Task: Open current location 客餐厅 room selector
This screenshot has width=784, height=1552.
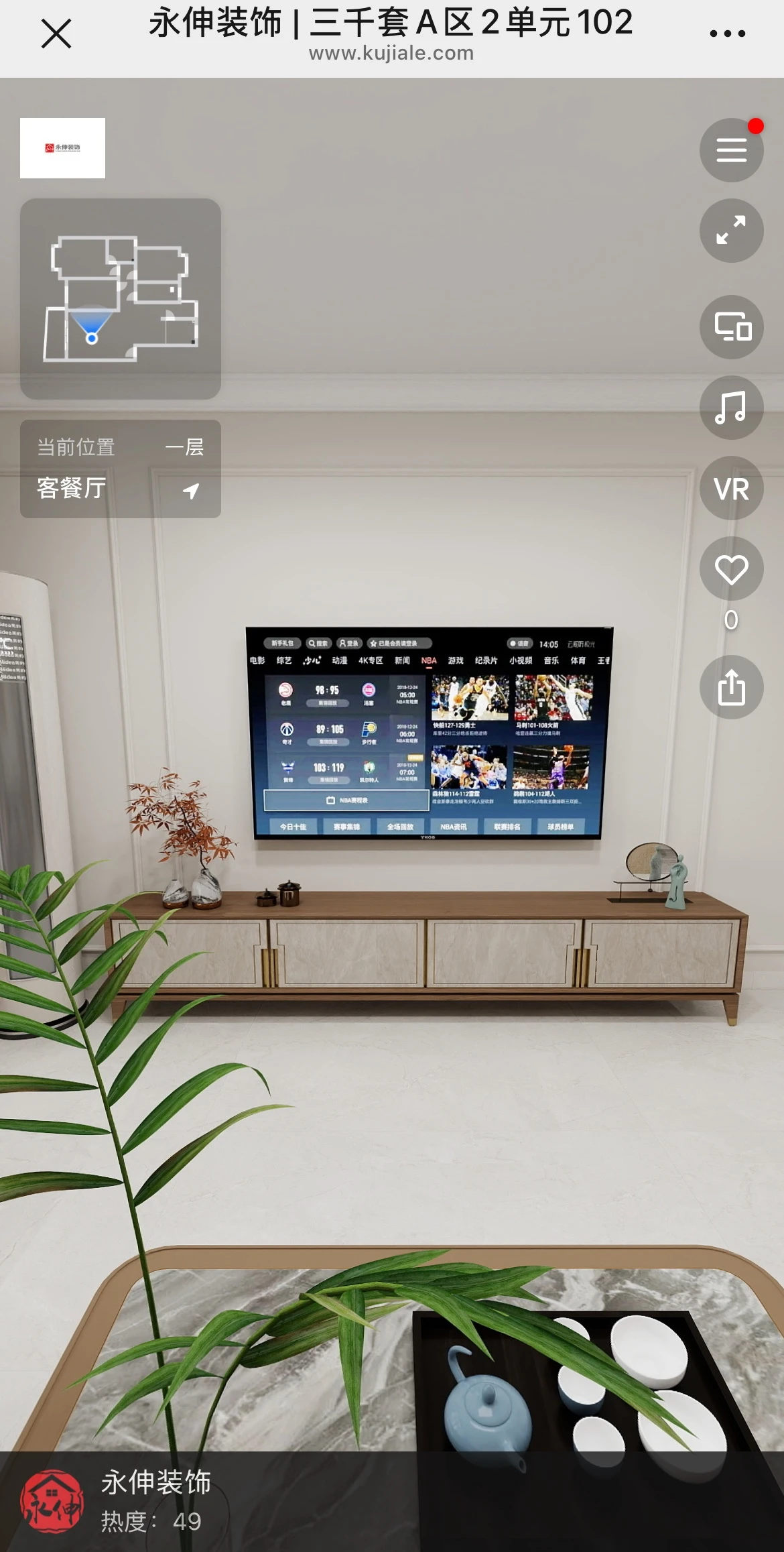Action: tap(121, 469)
